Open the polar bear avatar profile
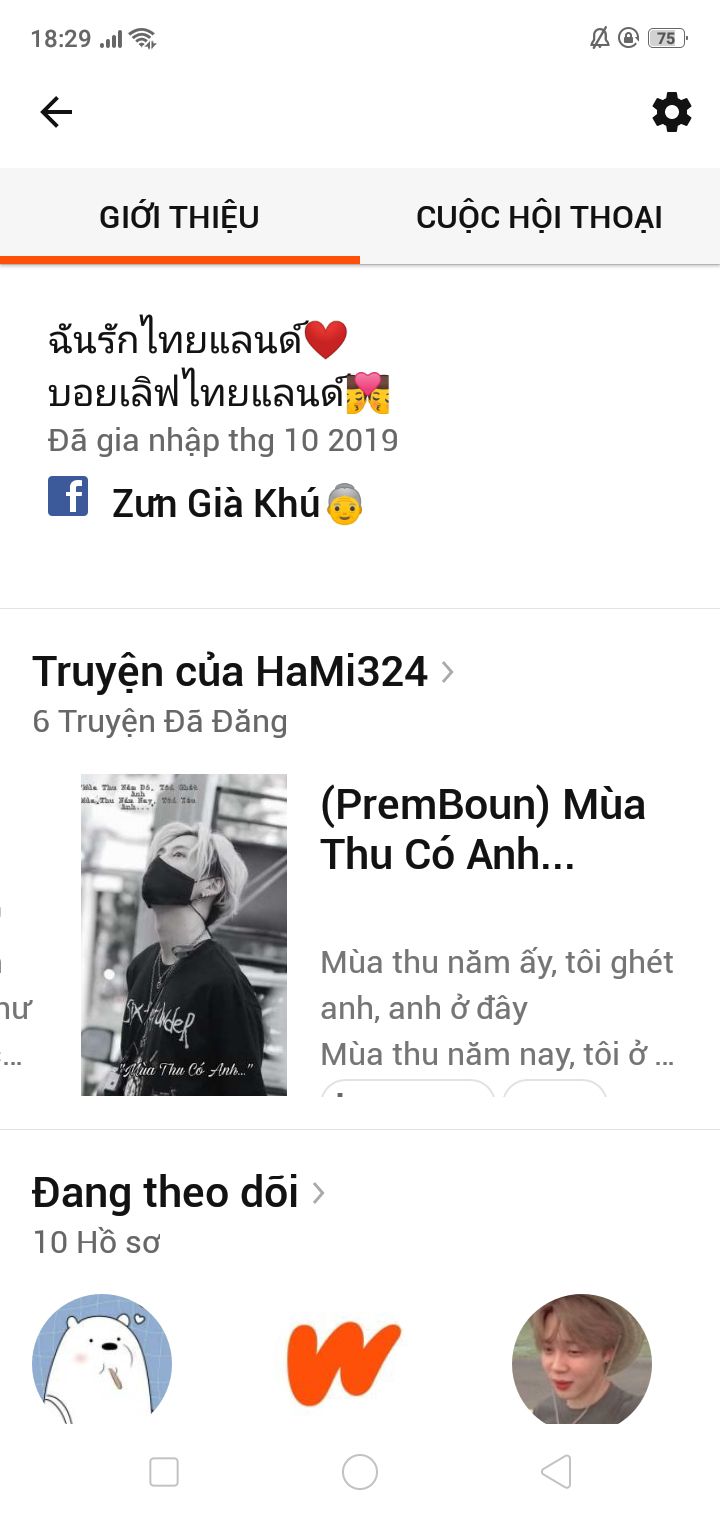Screen dimensions: 720x1520 tap(102, 1359)
